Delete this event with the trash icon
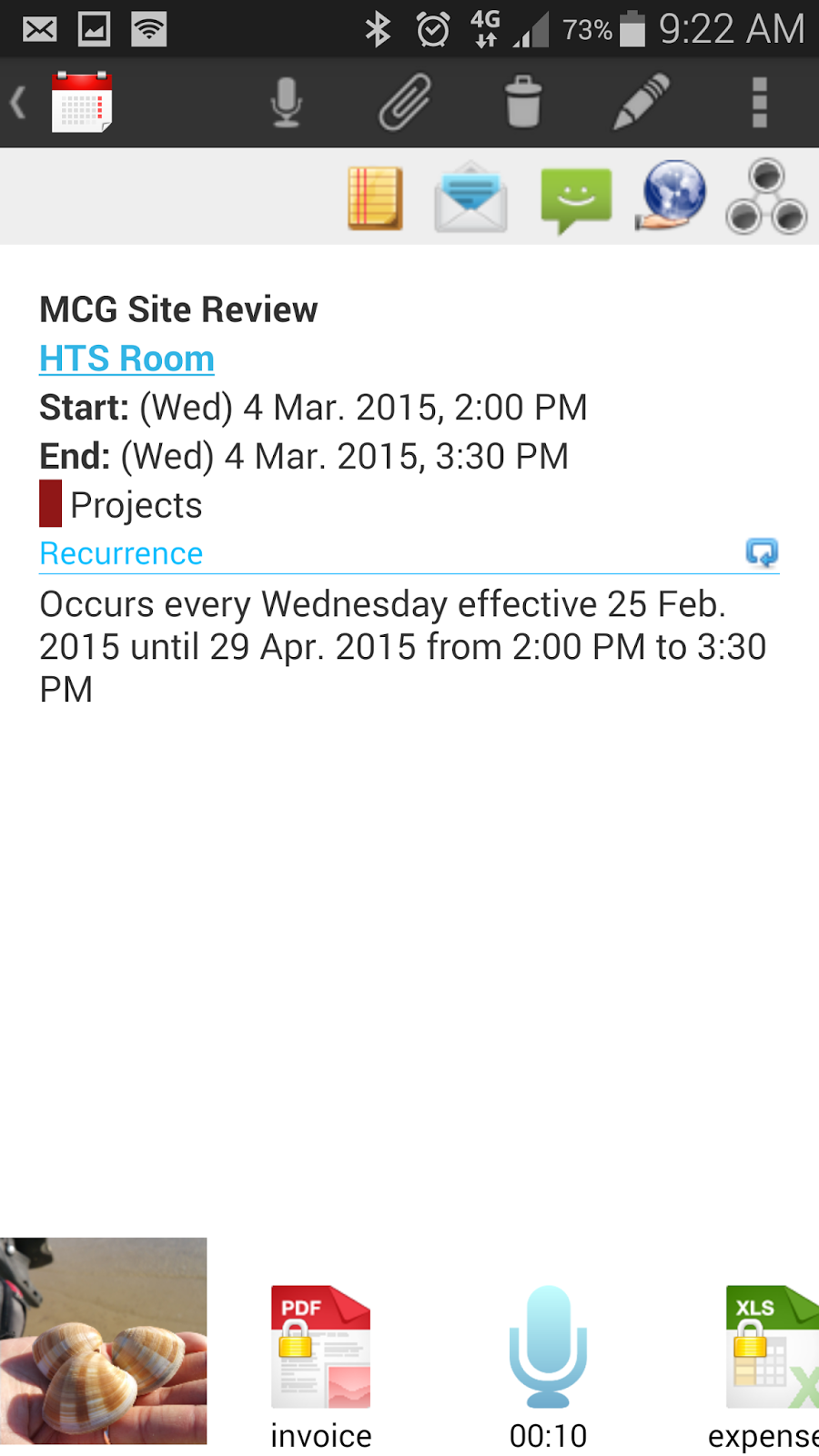This screenshot has width=819, height=1456. (x=523, y=102)
